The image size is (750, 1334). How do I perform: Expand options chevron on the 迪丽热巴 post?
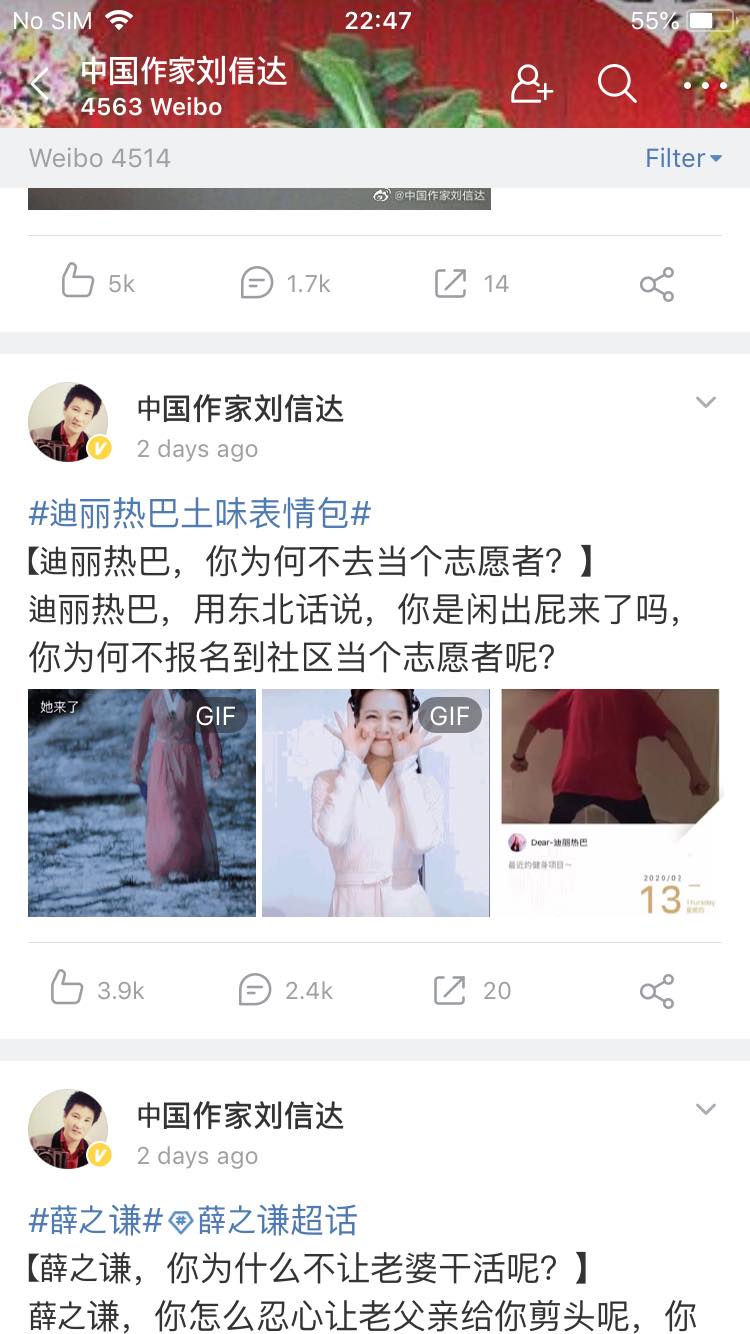coord(706,403)
